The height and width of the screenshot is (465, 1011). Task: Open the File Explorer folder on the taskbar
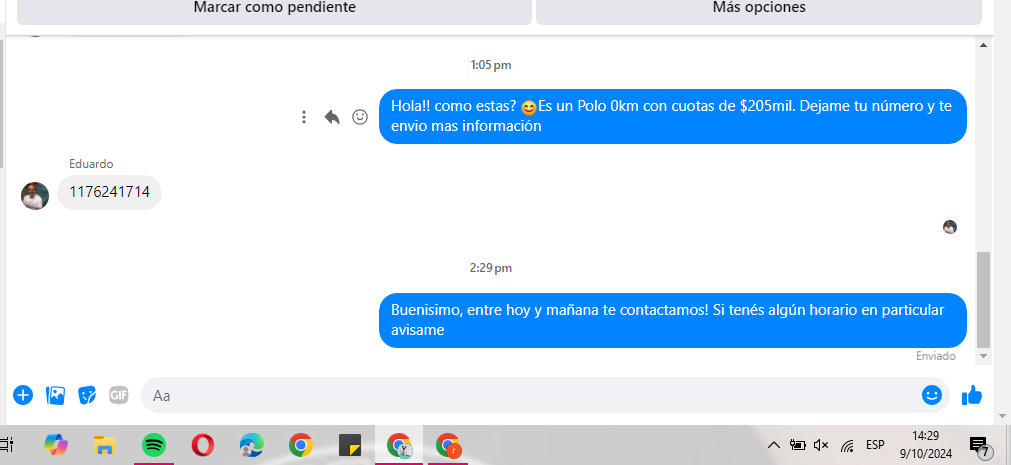click(x=105, y=445)
